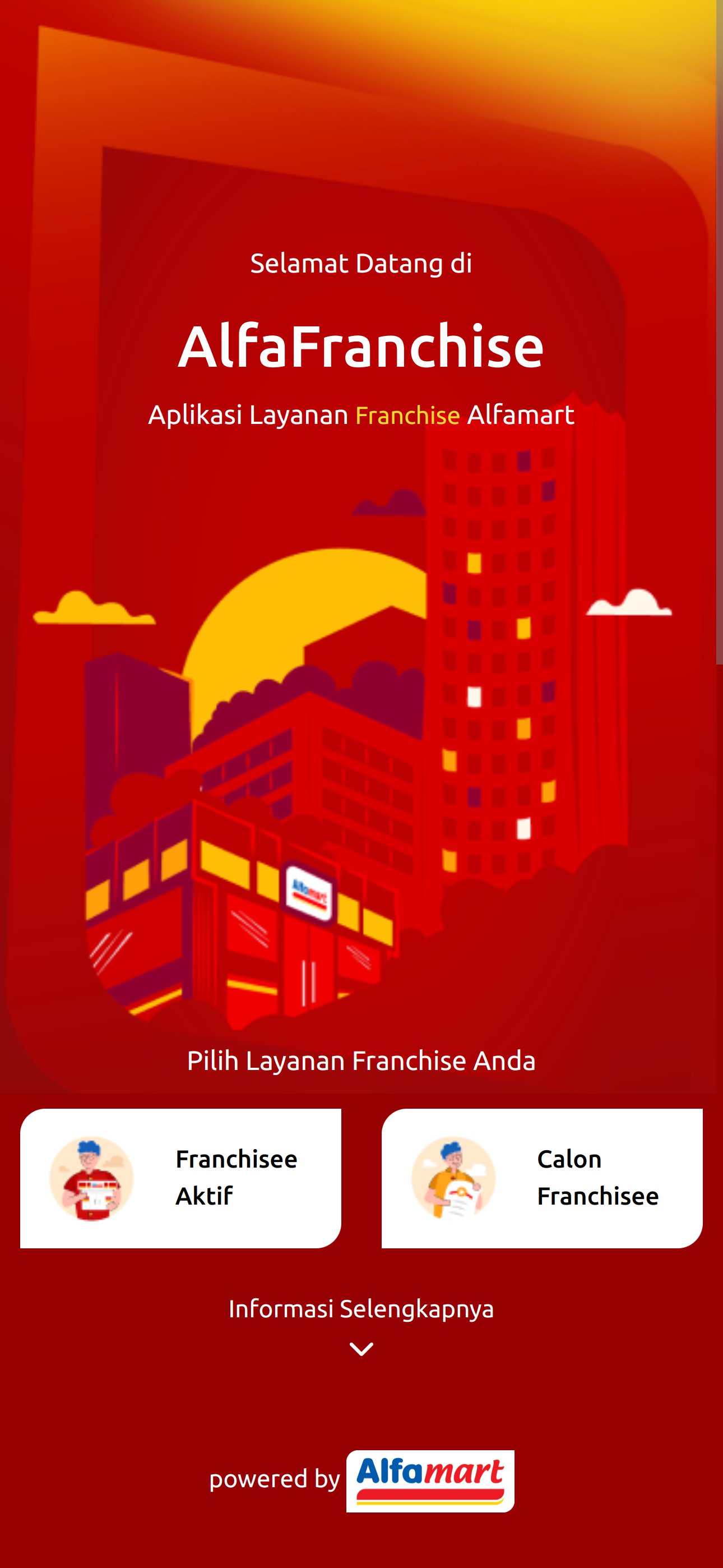Expand Informasi Selengkapnya for more details
This screenshot has height=1568, width=723.
[361, 1325]
